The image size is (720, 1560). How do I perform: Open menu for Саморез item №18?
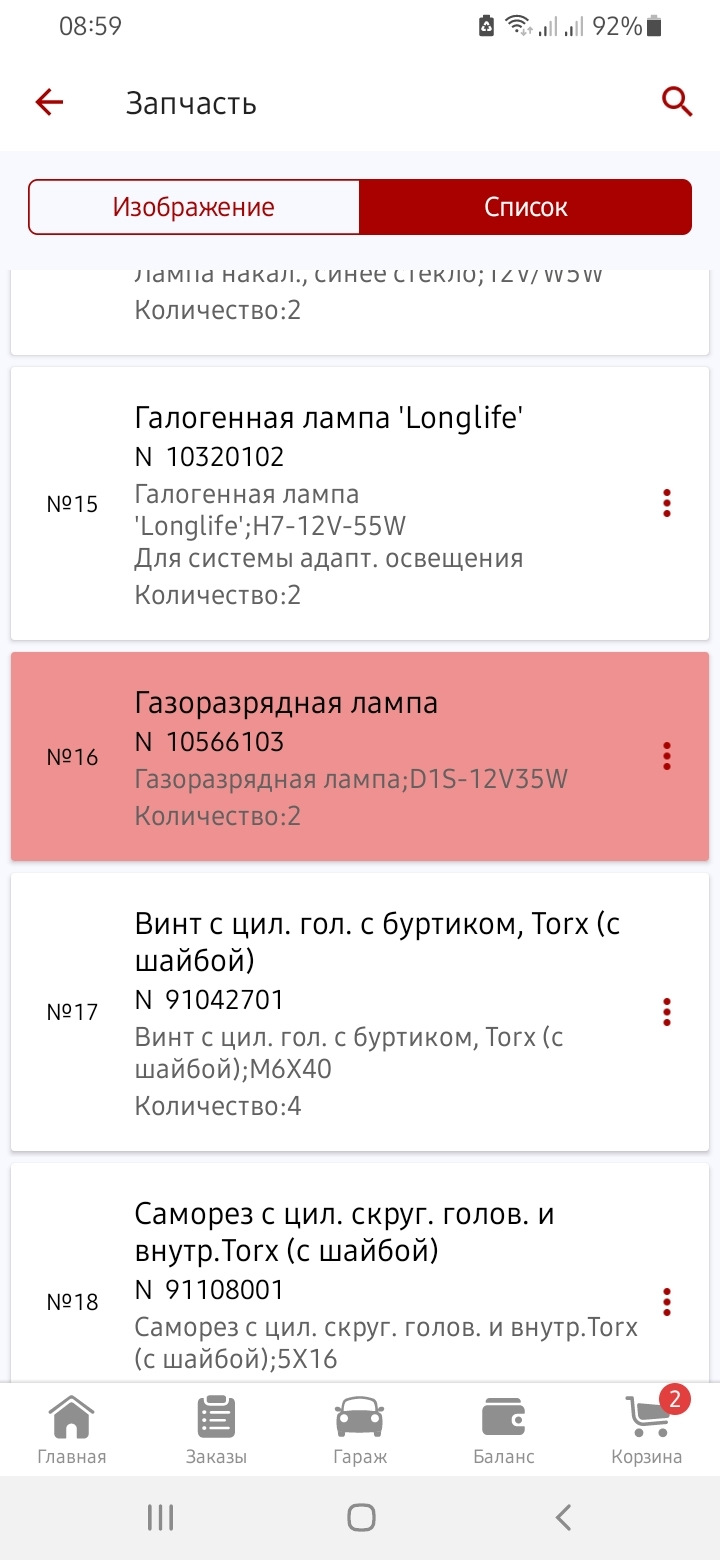[x=666, y=1301]
